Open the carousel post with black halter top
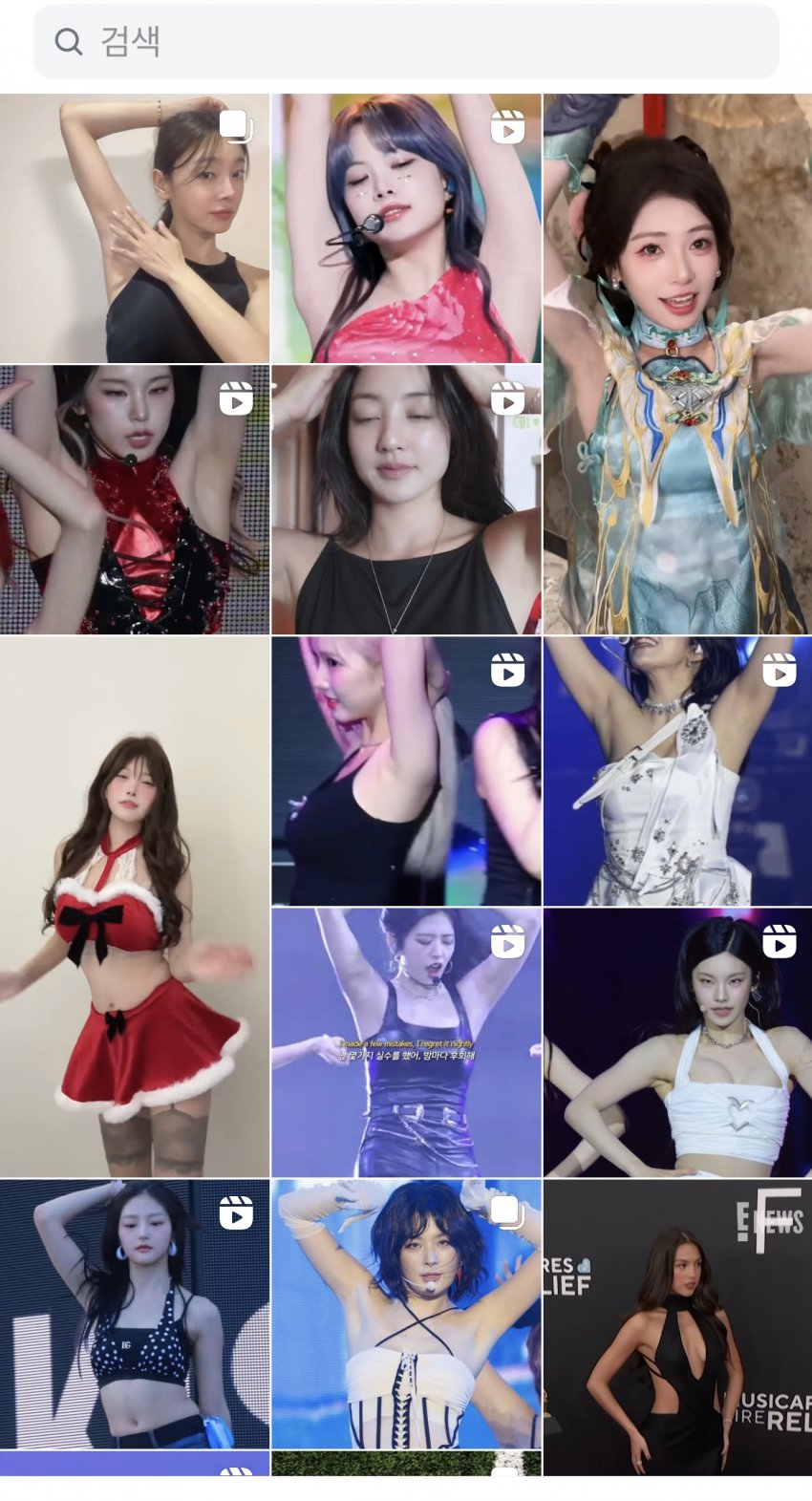812x1501 pixels. pos(135,227)
